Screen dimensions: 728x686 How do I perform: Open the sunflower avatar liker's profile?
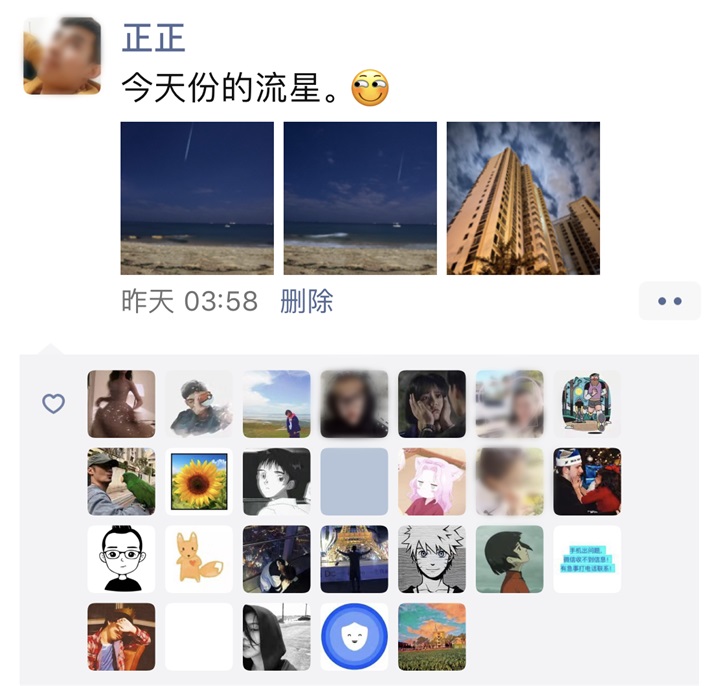click(x=199, y=481)
